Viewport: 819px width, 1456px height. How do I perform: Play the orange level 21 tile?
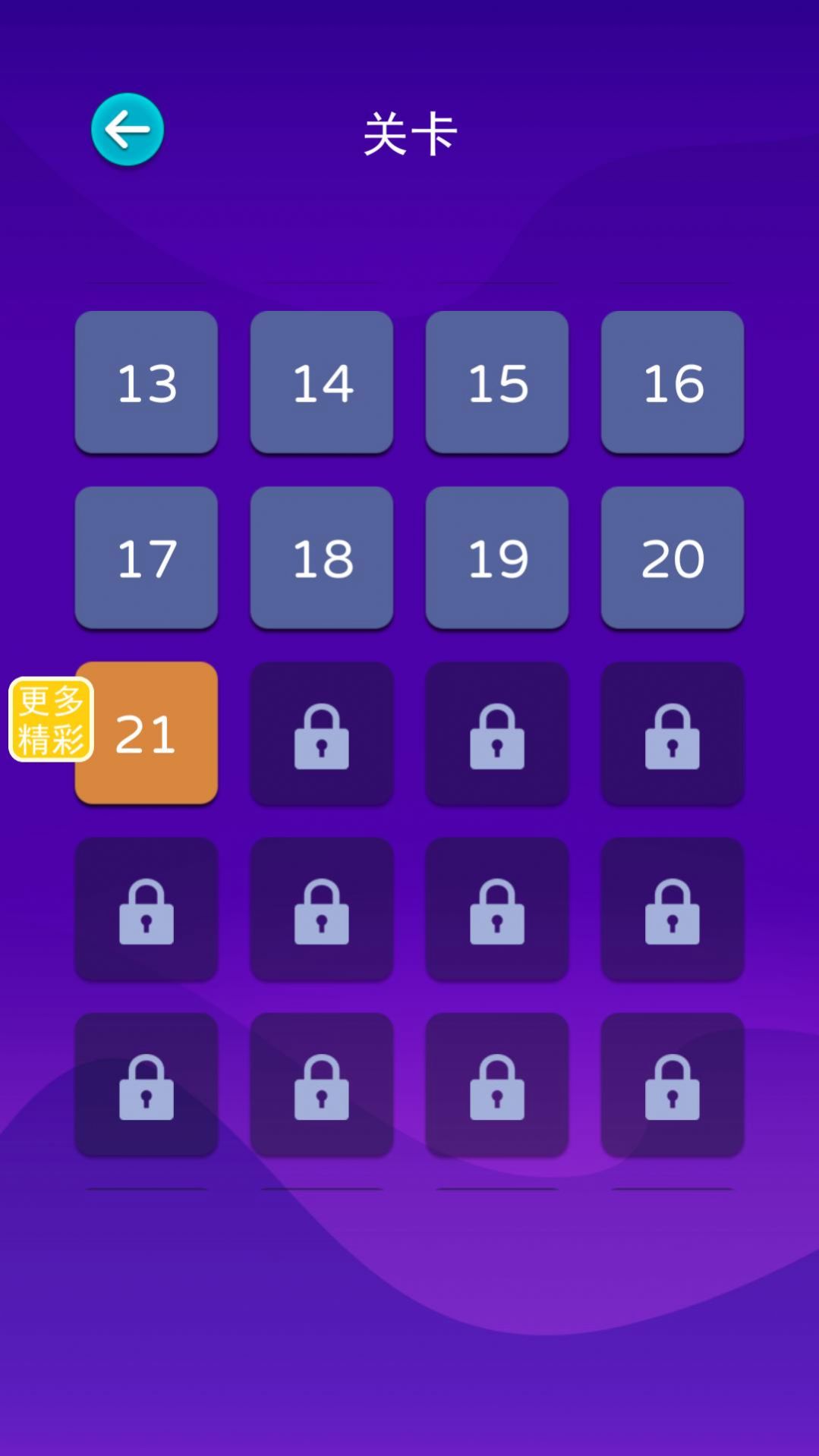click(146, 734)
